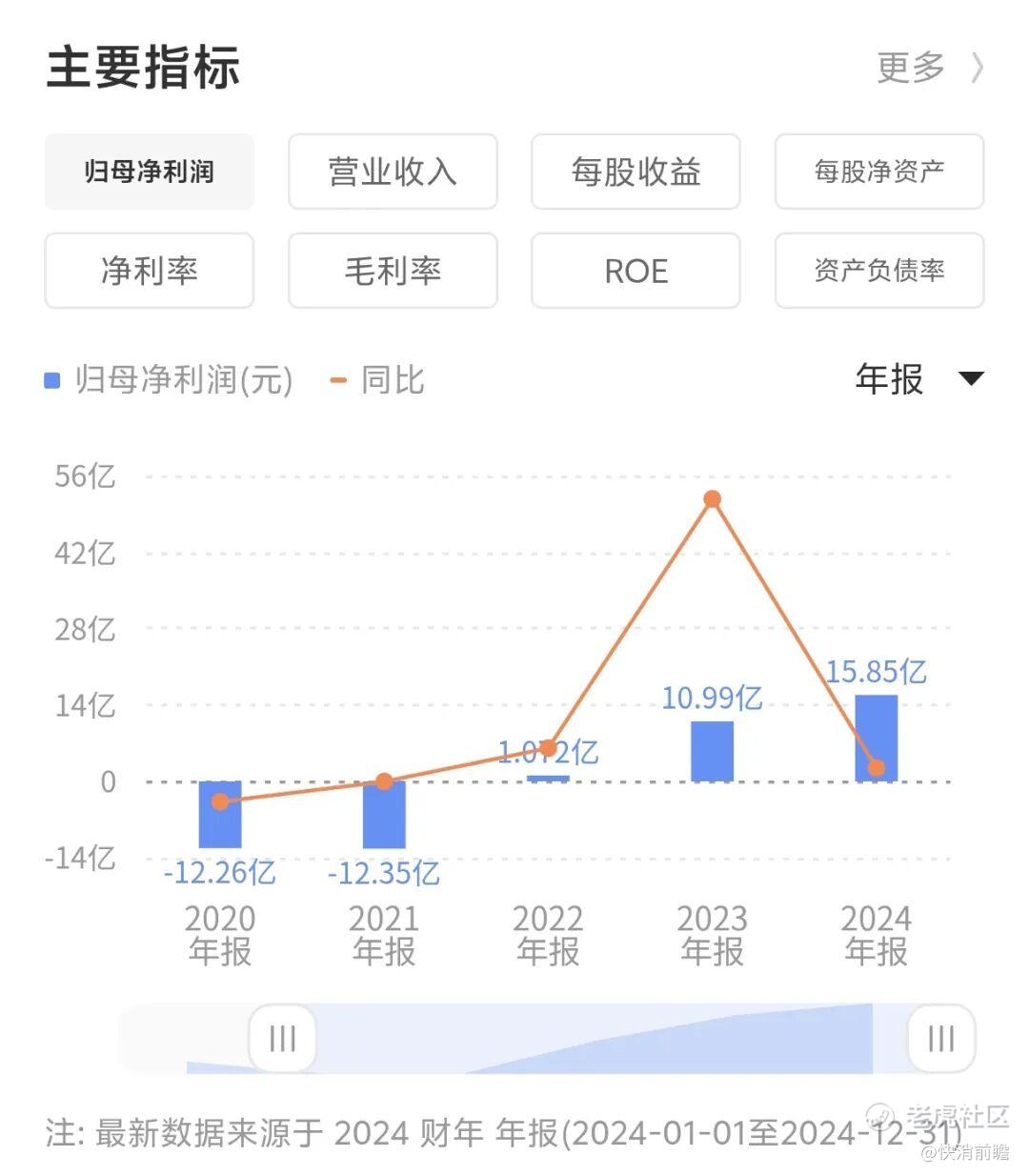Show the 资产负债率 chart

click(878, 271)
